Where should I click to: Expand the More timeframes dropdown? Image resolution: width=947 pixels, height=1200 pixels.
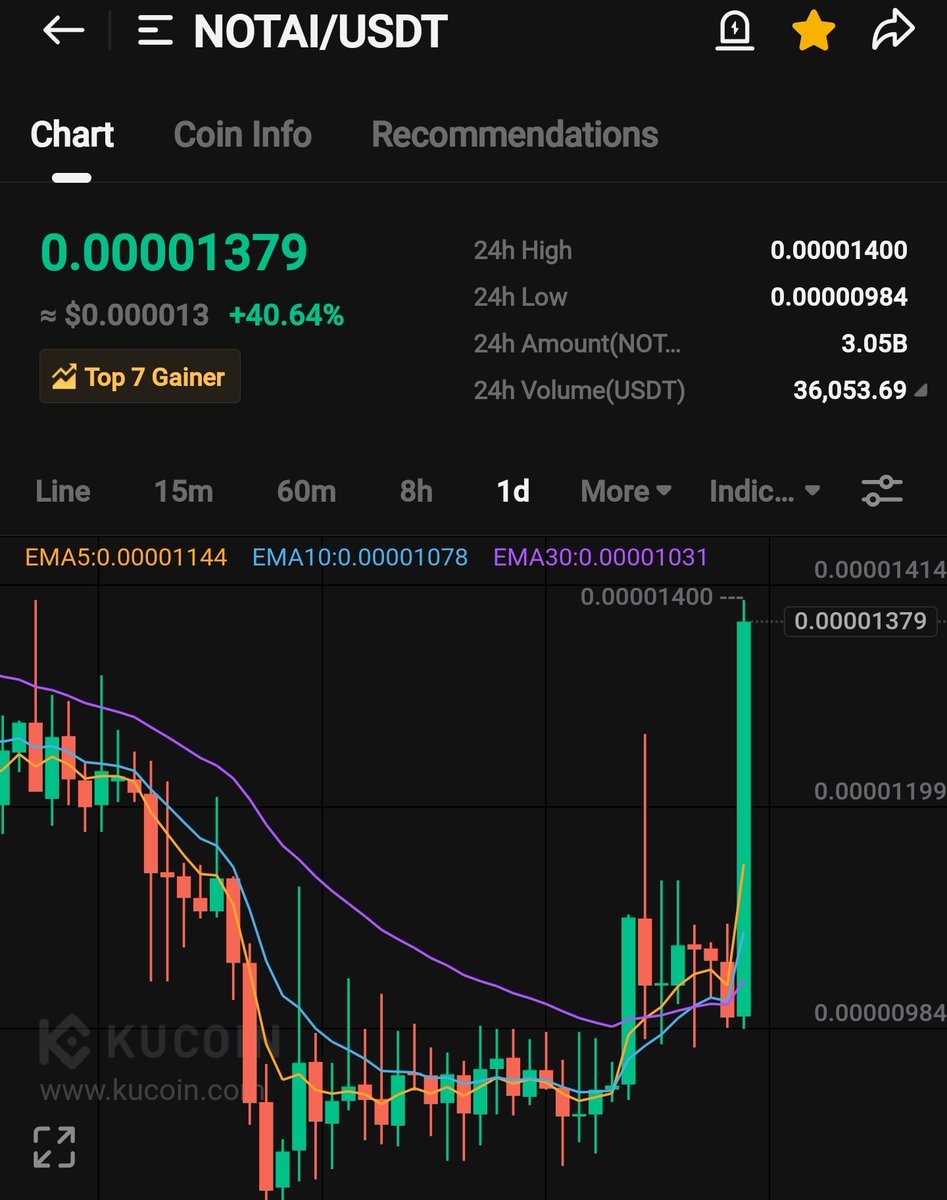coord(626,491)
